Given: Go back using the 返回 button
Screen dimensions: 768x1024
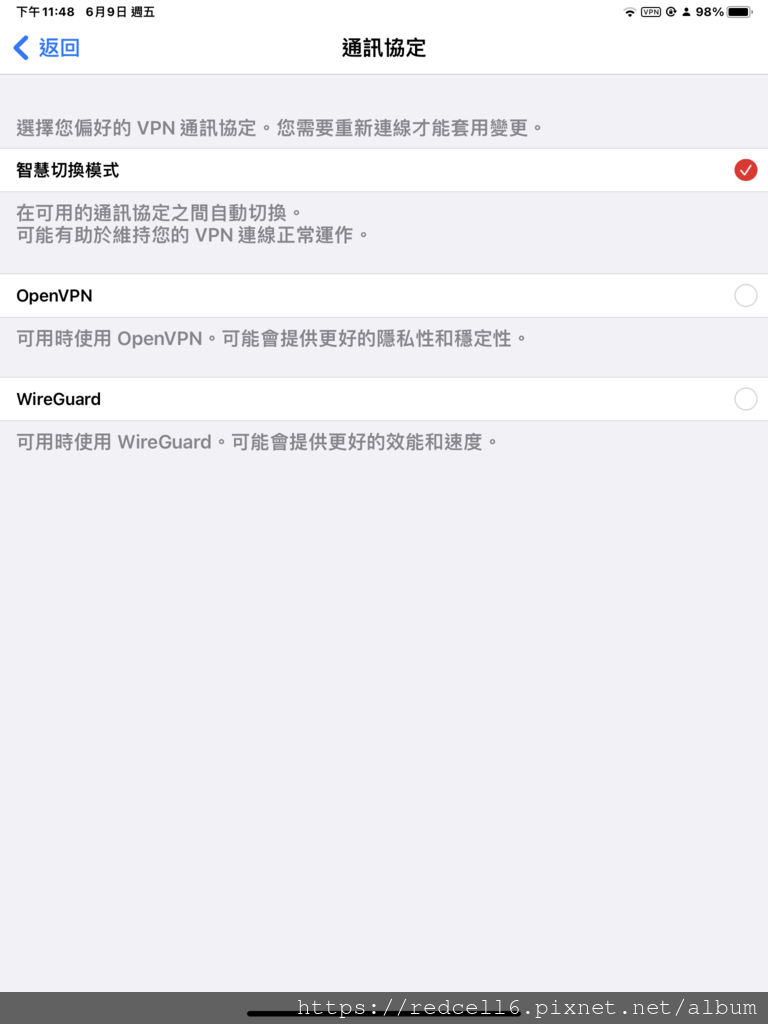Looking at the screenshot, I should (x=46, y=48).
